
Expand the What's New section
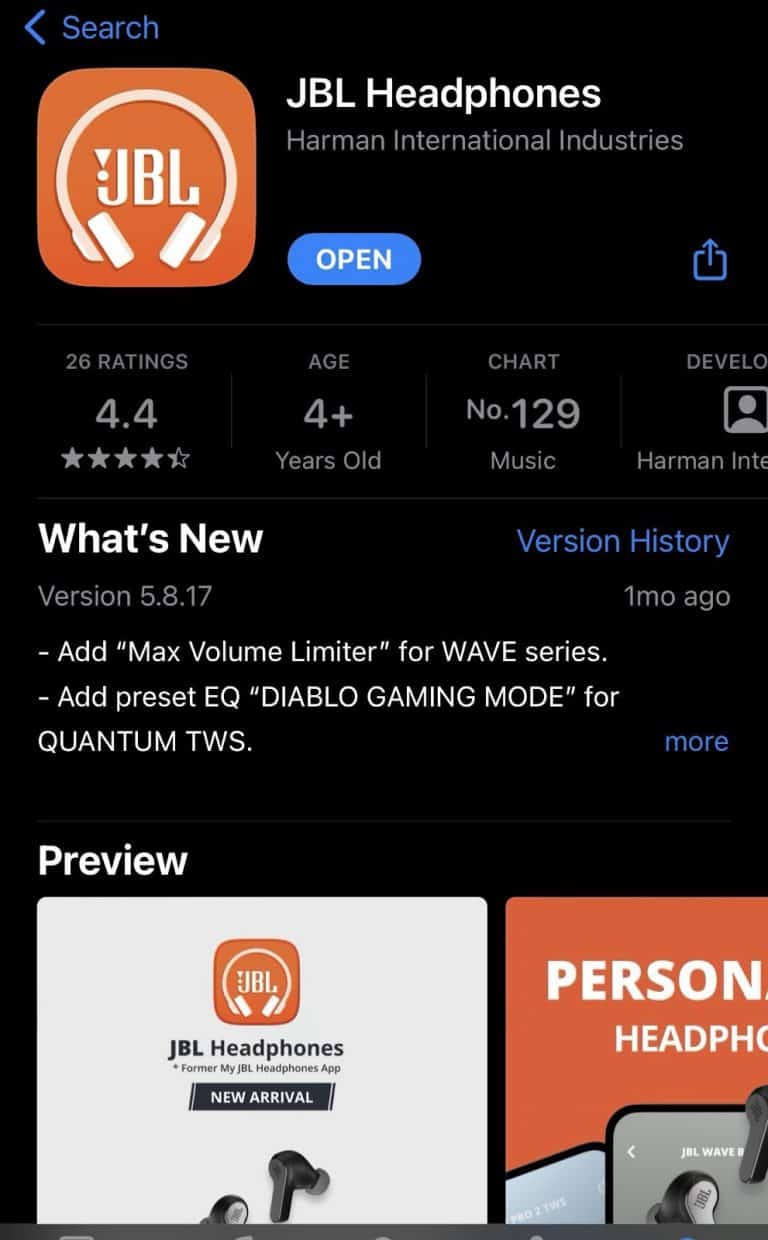149,539
